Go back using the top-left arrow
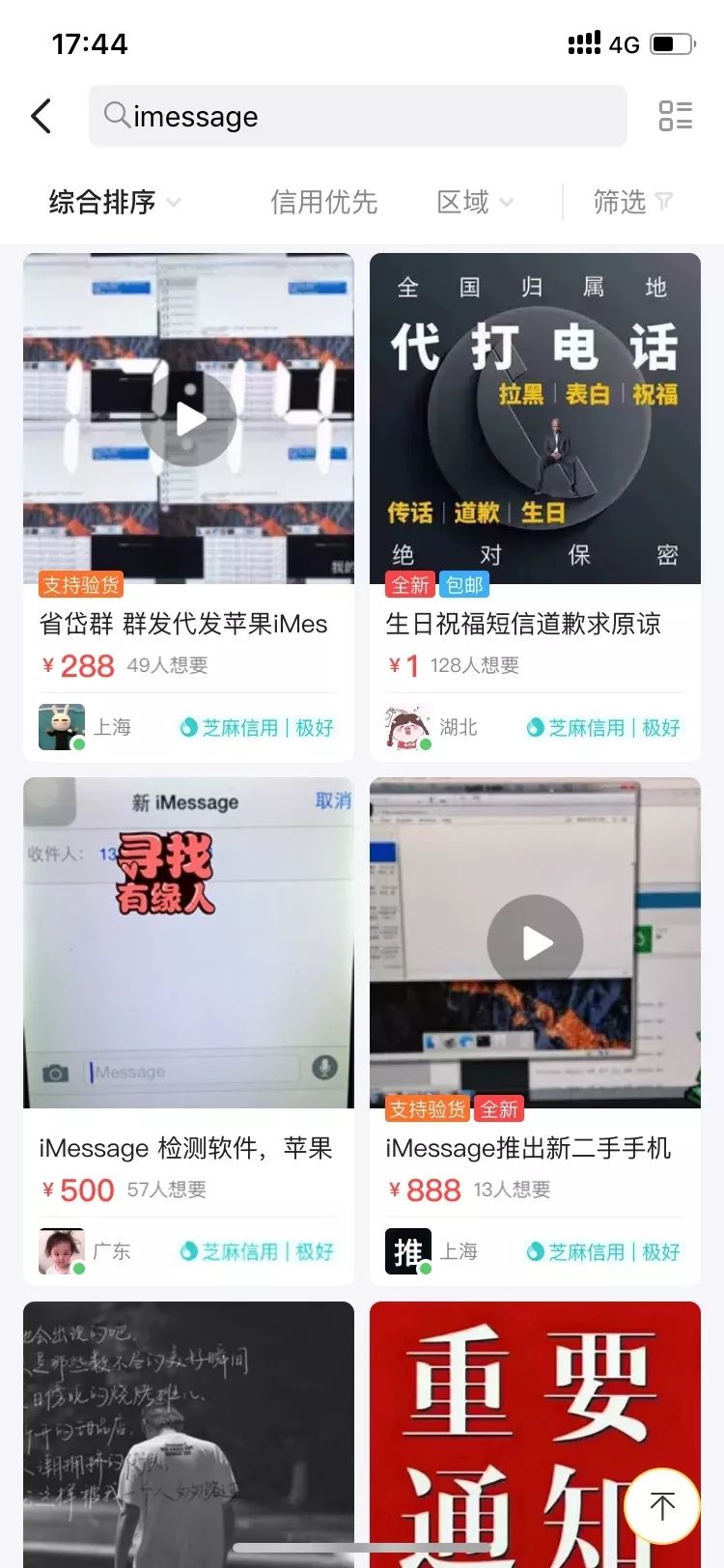Screen dimensions: 724x1568 [x=42, y=117]
